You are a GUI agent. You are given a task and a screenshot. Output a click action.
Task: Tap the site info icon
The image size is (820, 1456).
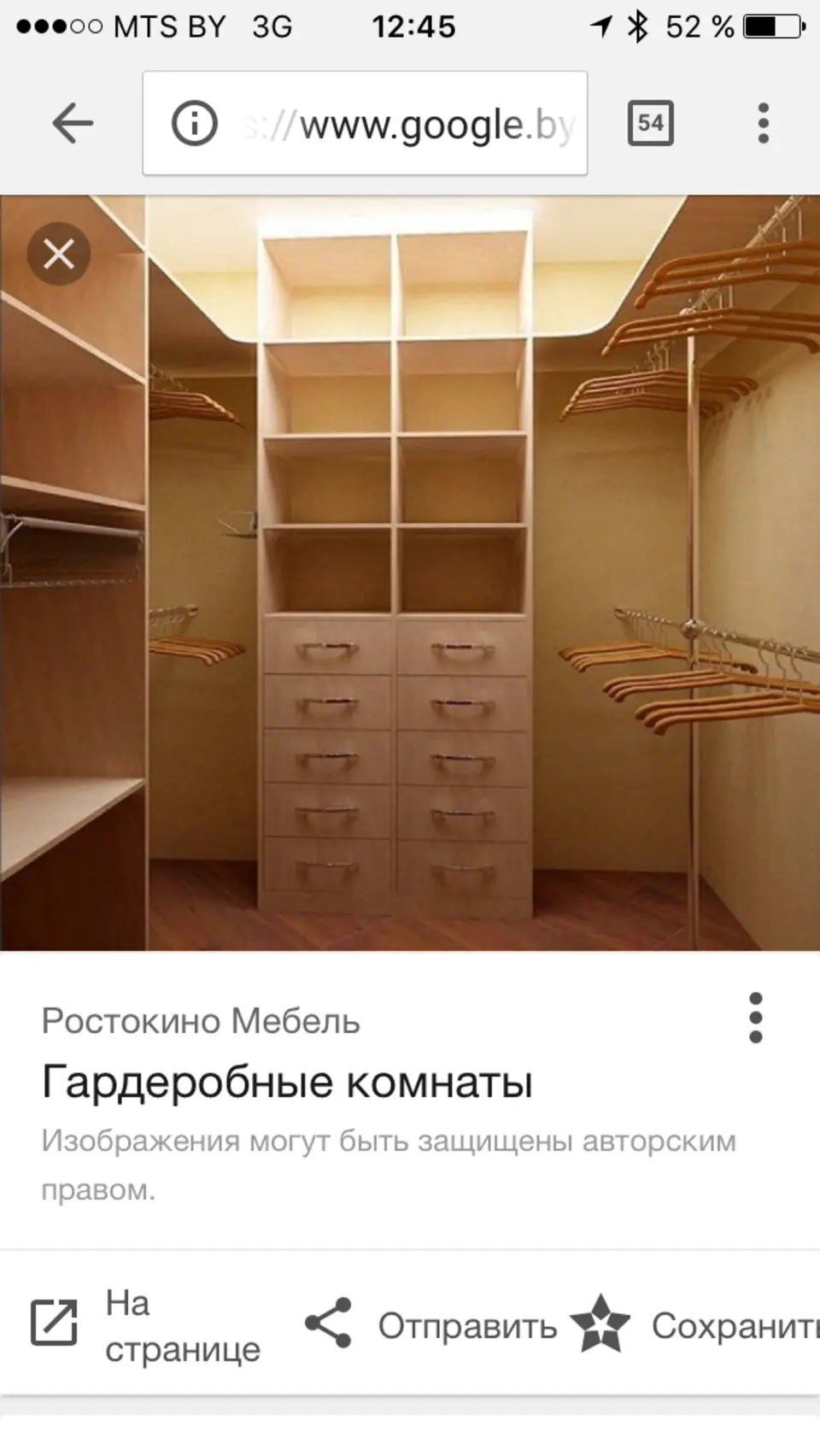tap(194, 124)
